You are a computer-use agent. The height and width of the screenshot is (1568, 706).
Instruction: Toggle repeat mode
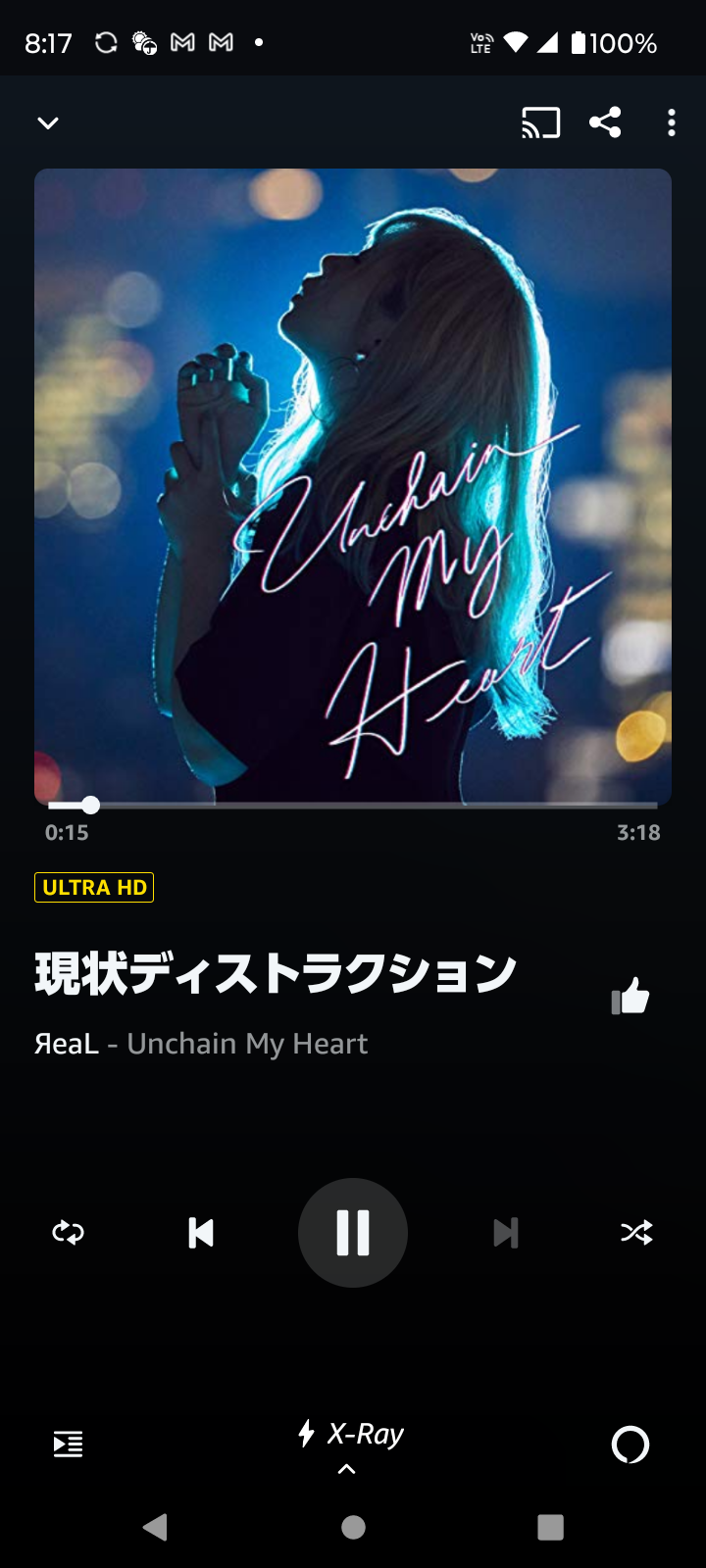[x=68, y=1233]
